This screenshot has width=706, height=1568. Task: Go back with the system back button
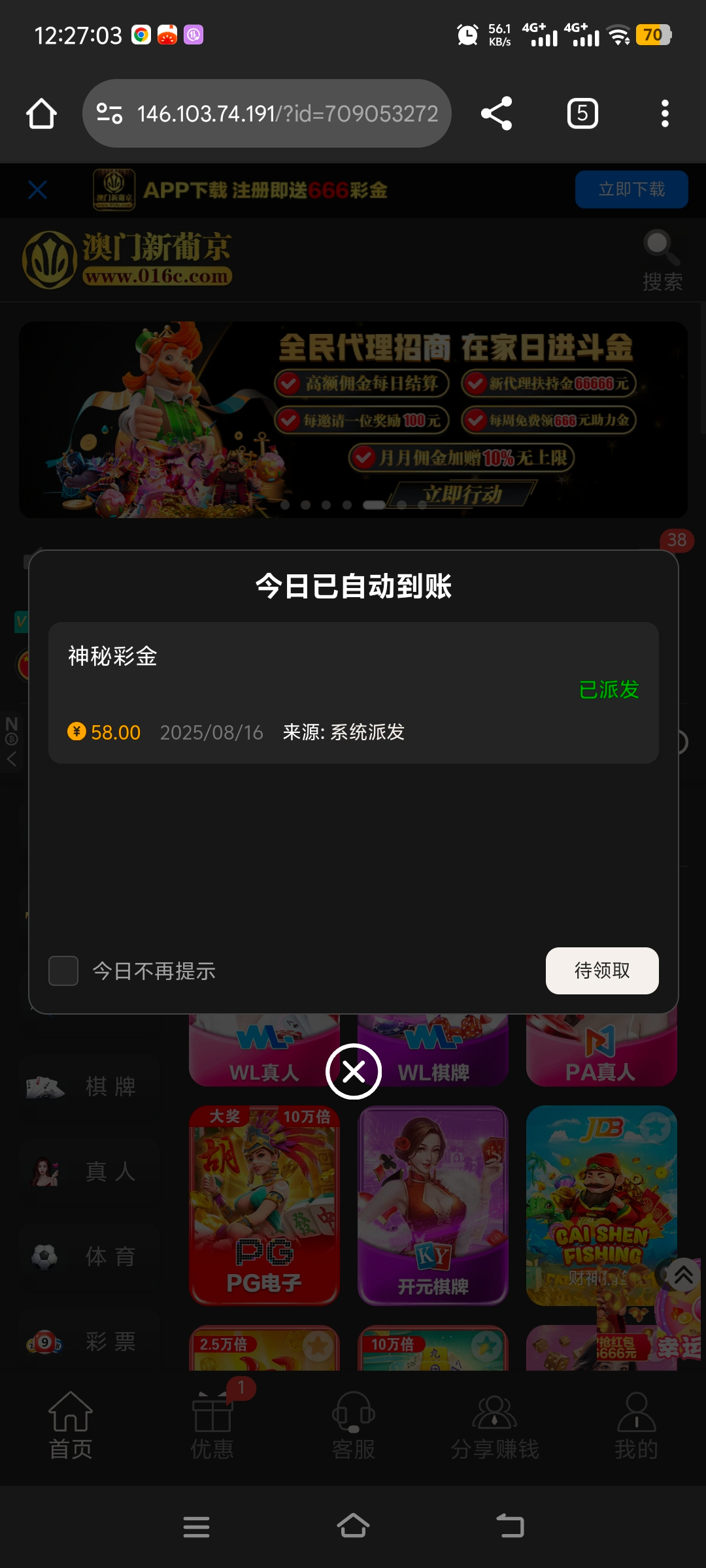511,1527
